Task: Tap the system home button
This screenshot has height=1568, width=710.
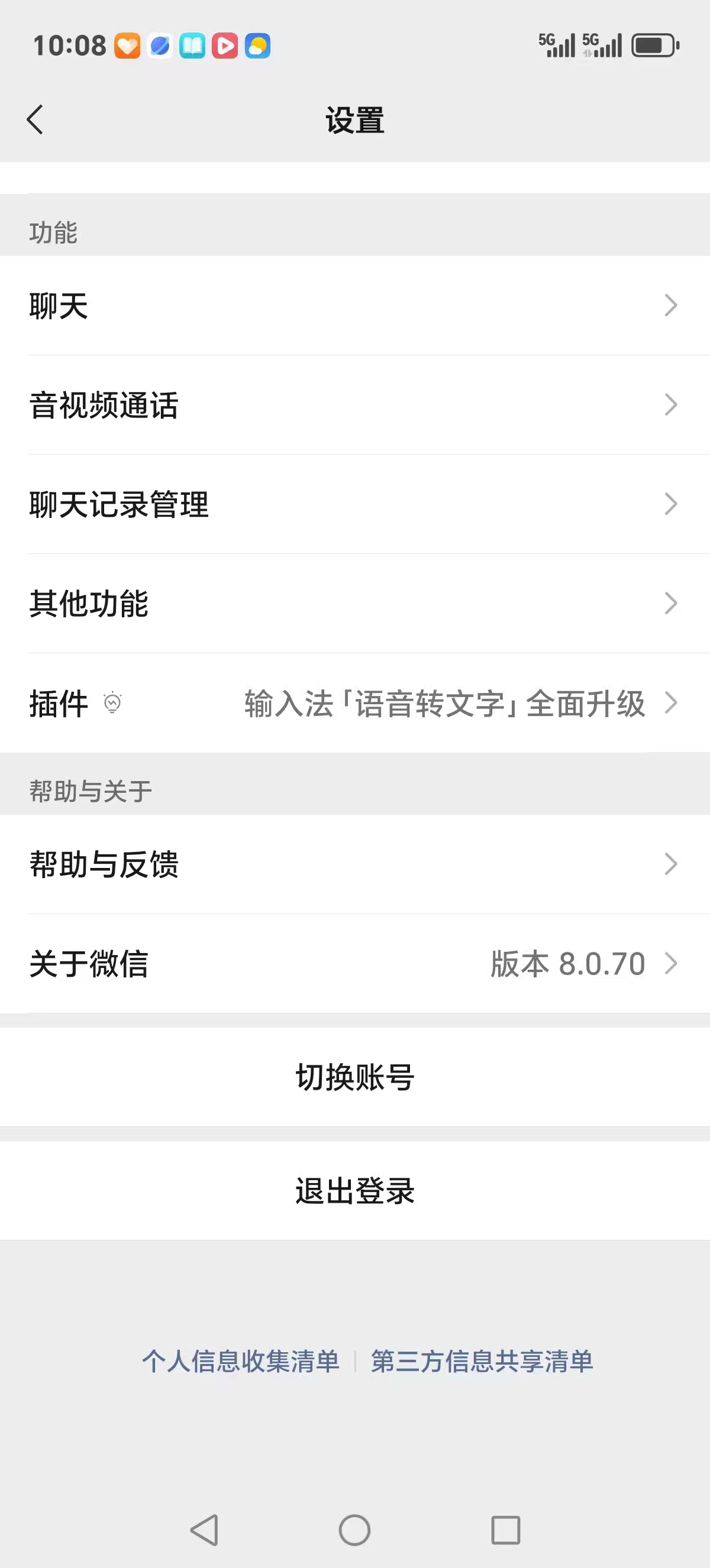Action: click(x=354, y=1530)
